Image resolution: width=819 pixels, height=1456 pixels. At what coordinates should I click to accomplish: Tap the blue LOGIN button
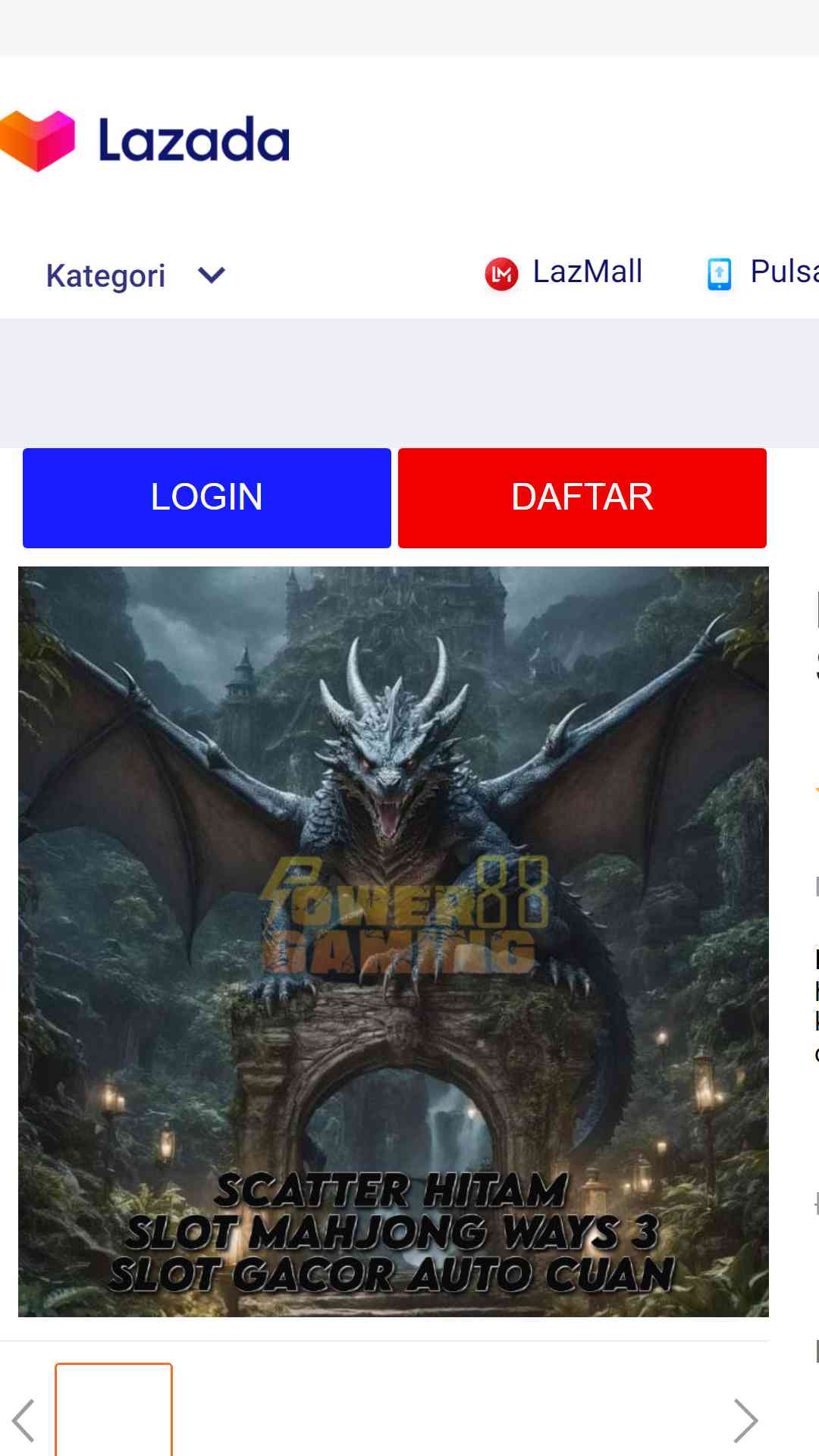pos(206,497)
